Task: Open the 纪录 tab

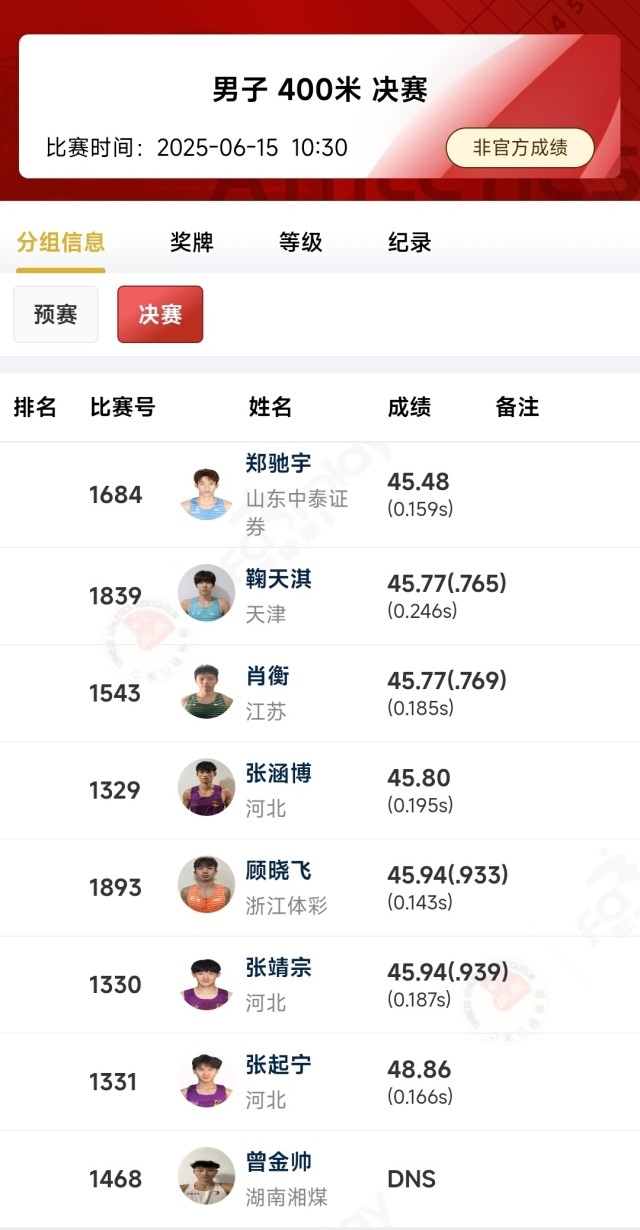Action: pyautogui.click(x=409, y=242)
